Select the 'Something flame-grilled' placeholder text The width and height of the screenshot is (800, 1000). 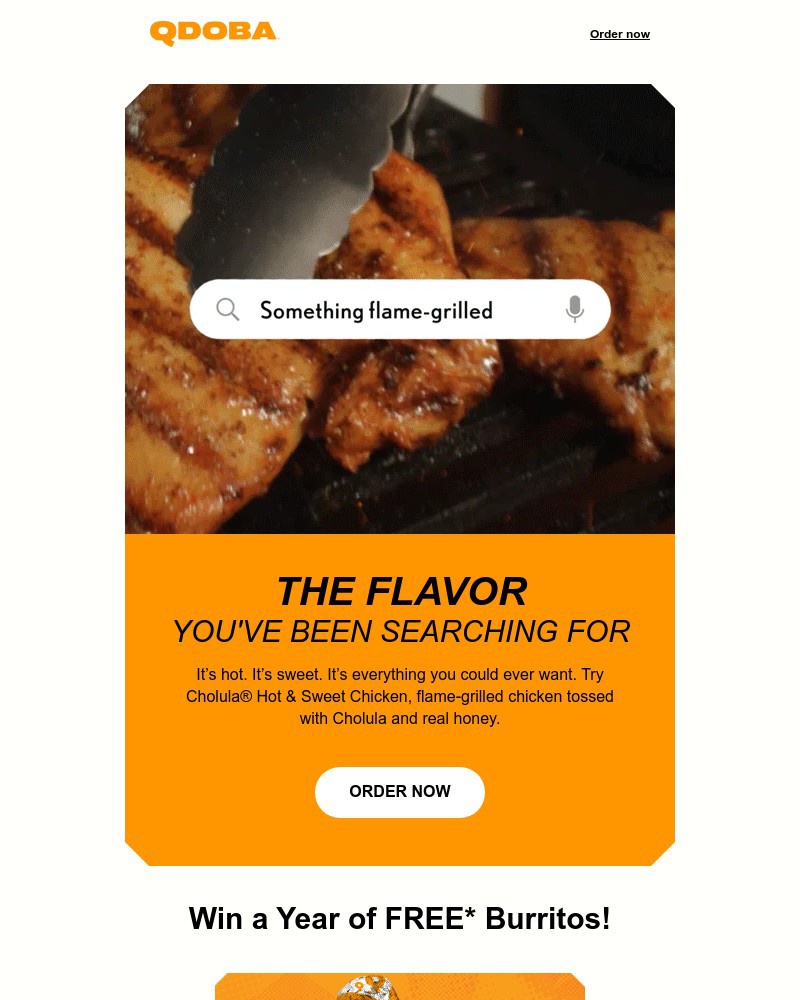(377, 309)
